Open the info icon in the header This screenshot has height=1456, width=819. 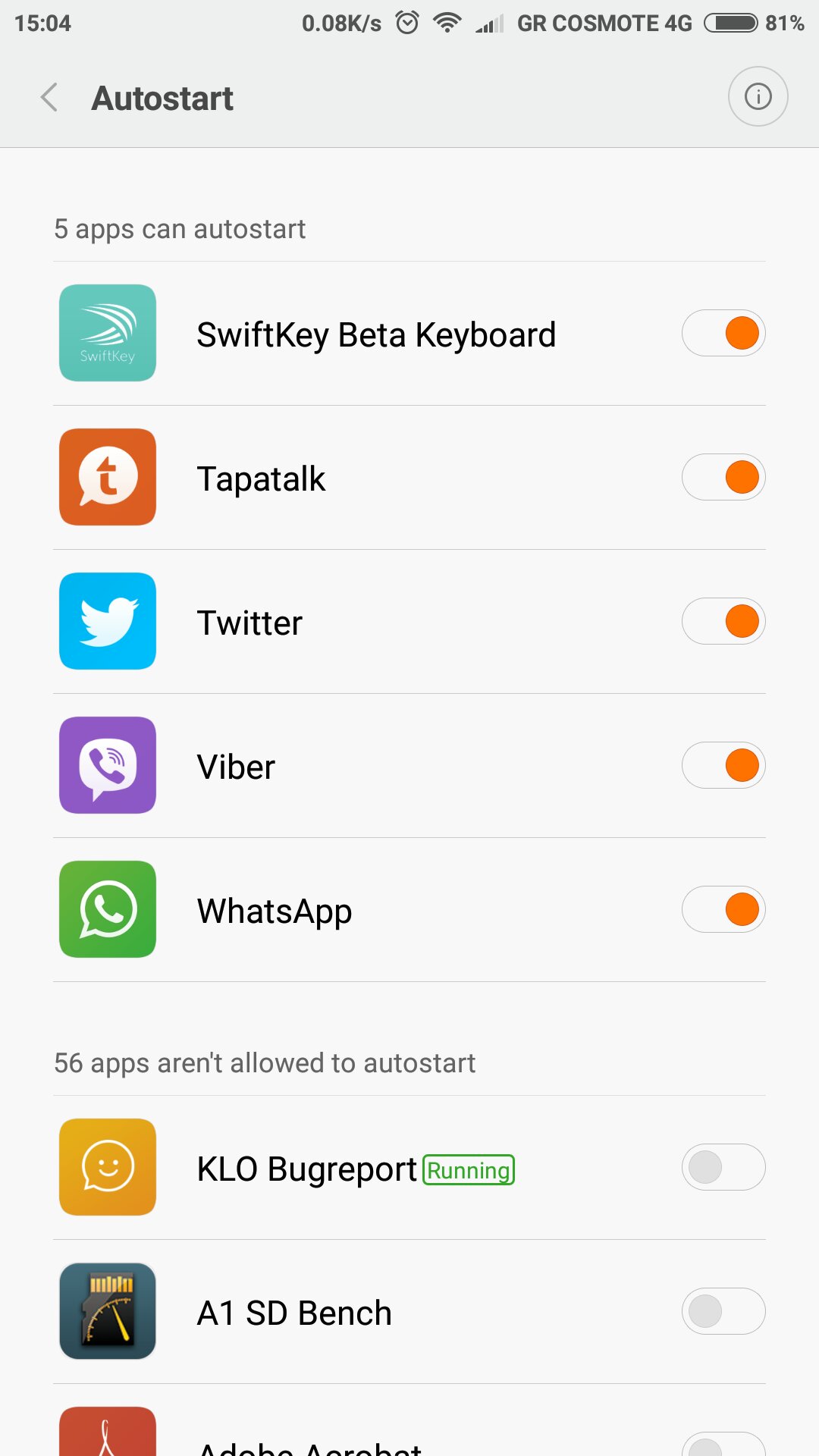click(x=758, y=96)
